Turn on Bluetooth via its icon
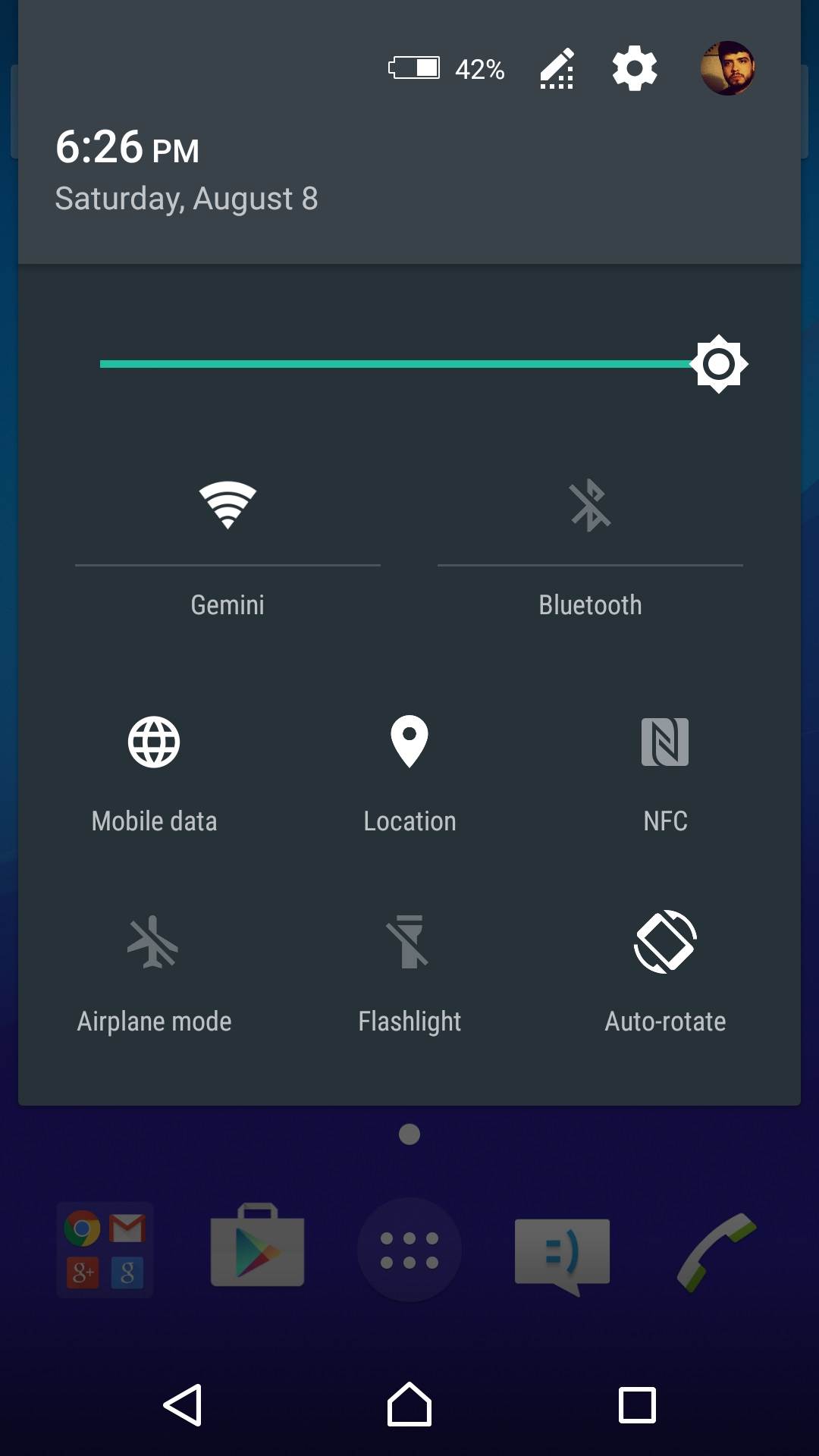 click(590, 506)
